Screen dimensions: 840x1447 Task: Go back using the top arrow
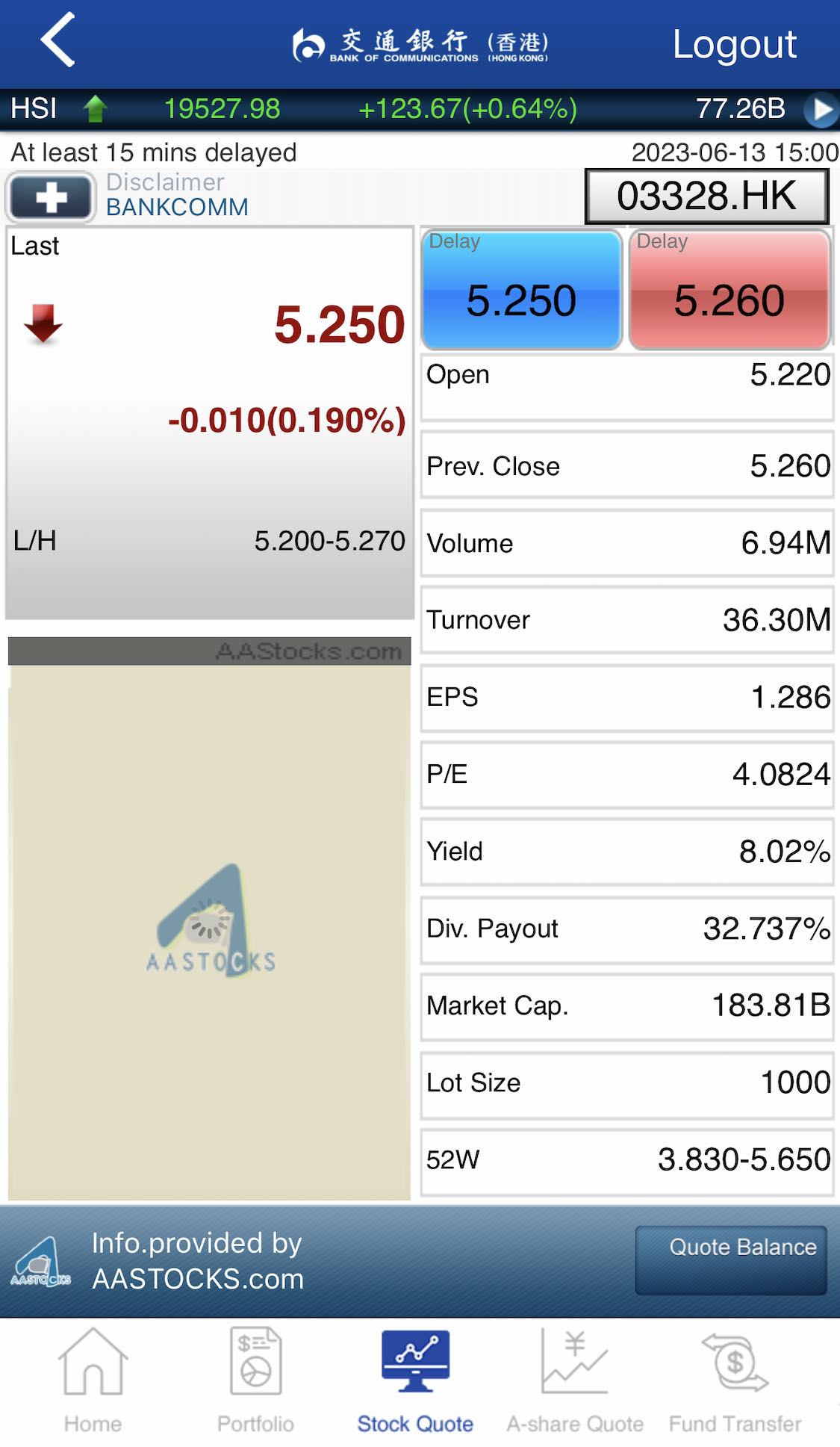(58, 40)
